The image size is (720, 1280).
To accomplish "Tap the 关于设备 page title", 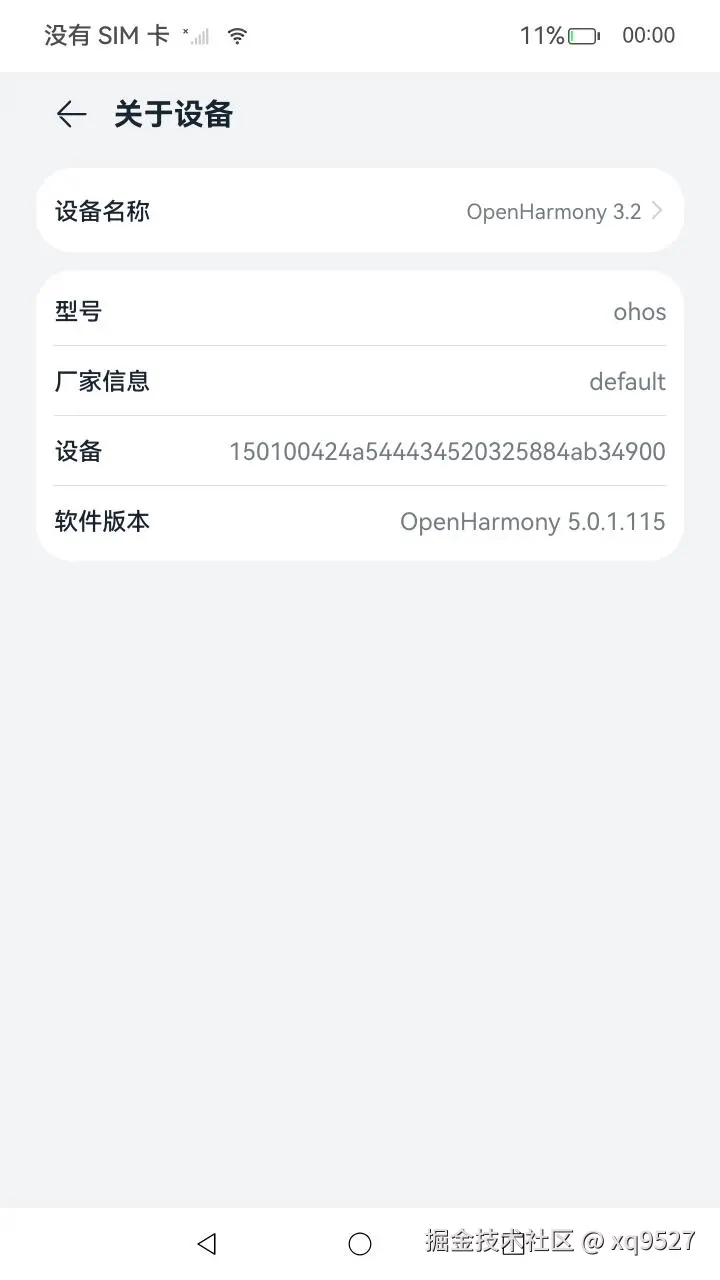I will [174, 114].
